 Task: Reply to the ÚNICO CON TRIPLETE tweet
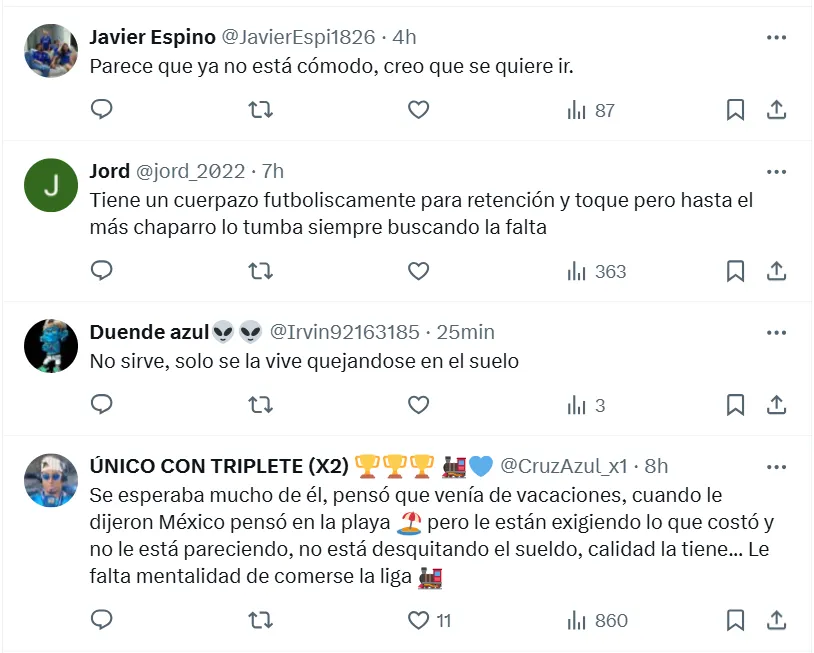[102, 620]
